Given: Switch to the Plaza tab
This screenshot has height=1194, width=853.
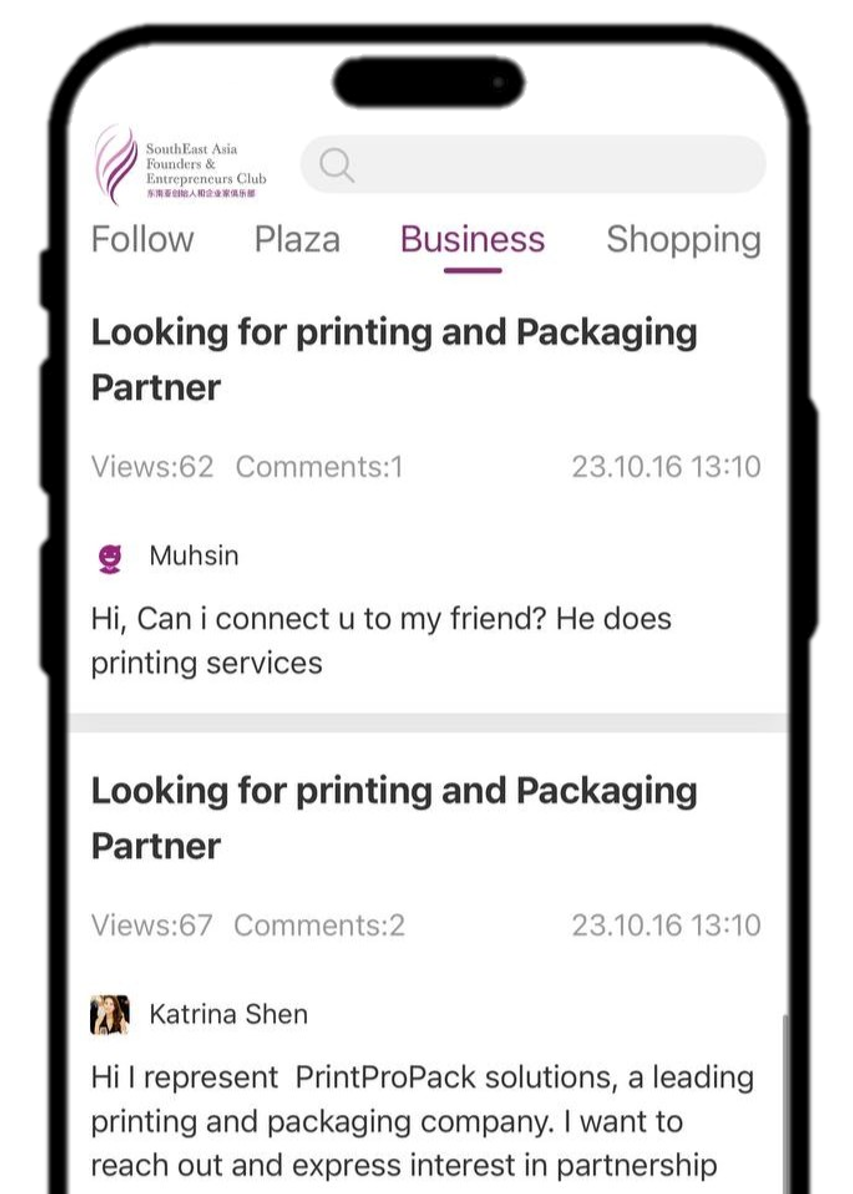Looking at the screenshot, I should tap(297, 240).
